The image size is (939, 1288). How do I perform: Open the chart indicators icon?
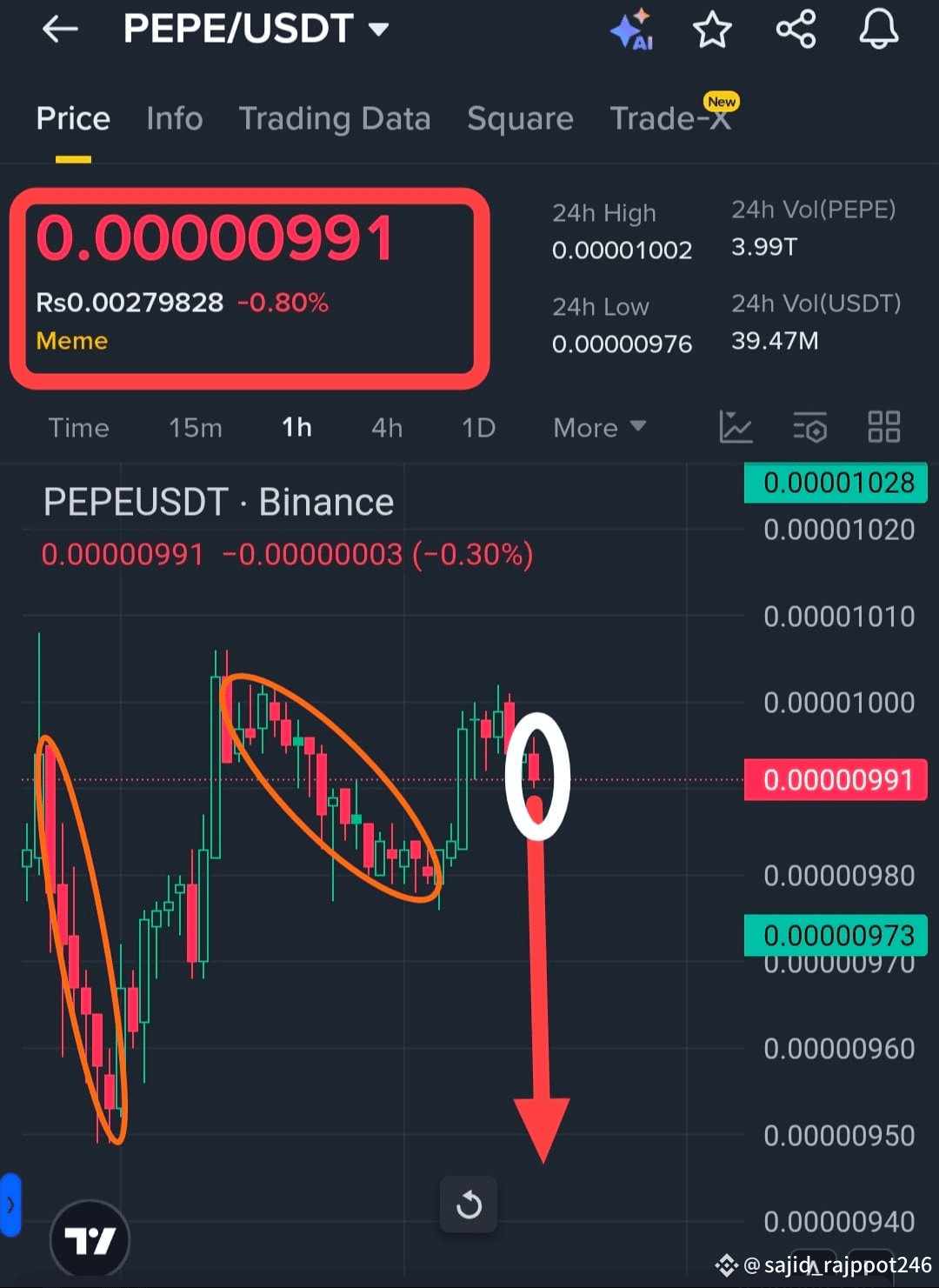pyautogui.click(x=736, y=427)
